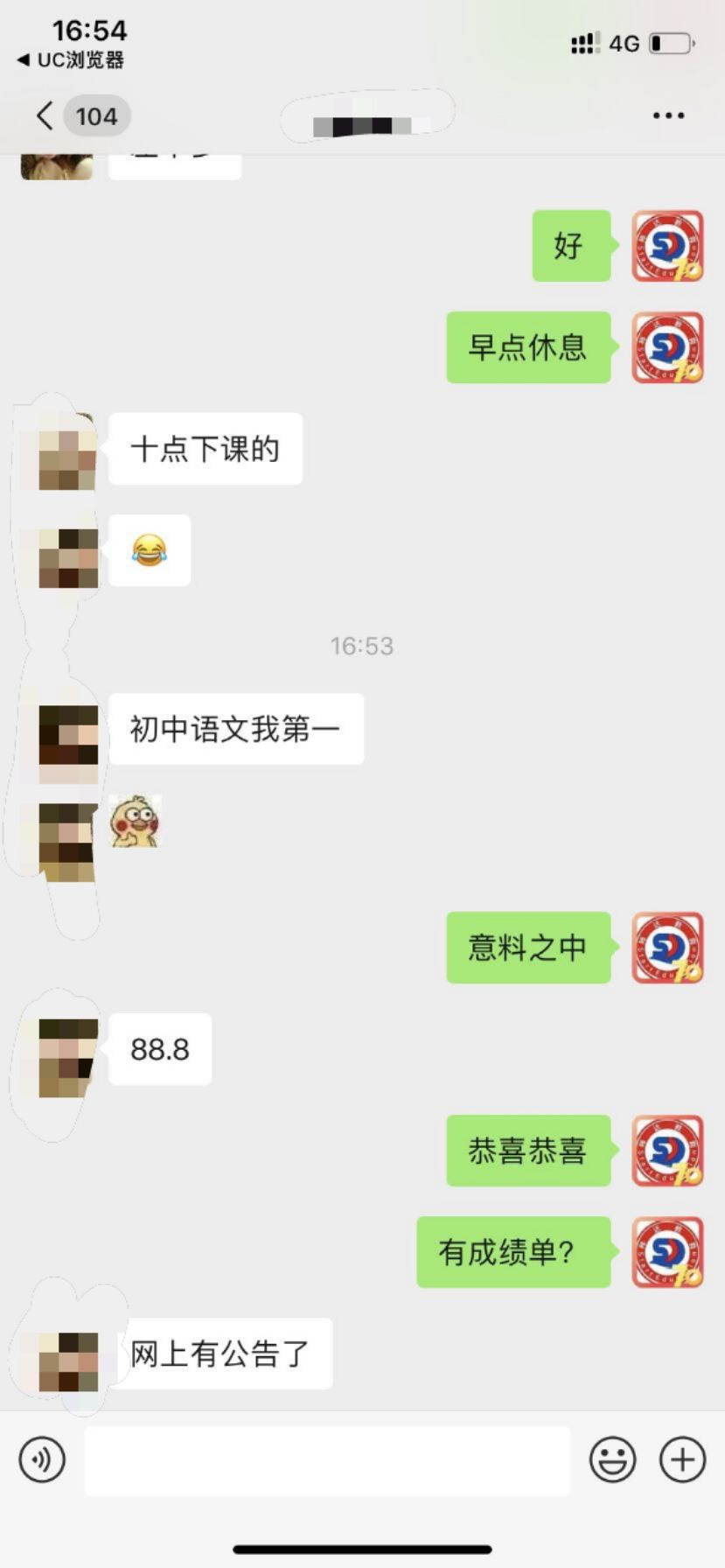Image resolution: width=725 pixels, height=1568 pixels.
Task: Tap your own avatar beside 意料之中
Action: (667, 948)
